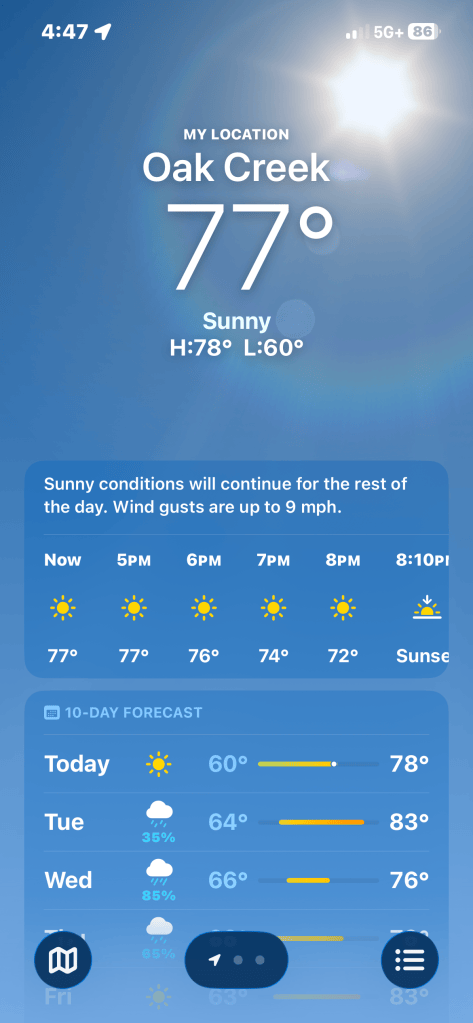Tap the location page indicator

tap(236, 959)
